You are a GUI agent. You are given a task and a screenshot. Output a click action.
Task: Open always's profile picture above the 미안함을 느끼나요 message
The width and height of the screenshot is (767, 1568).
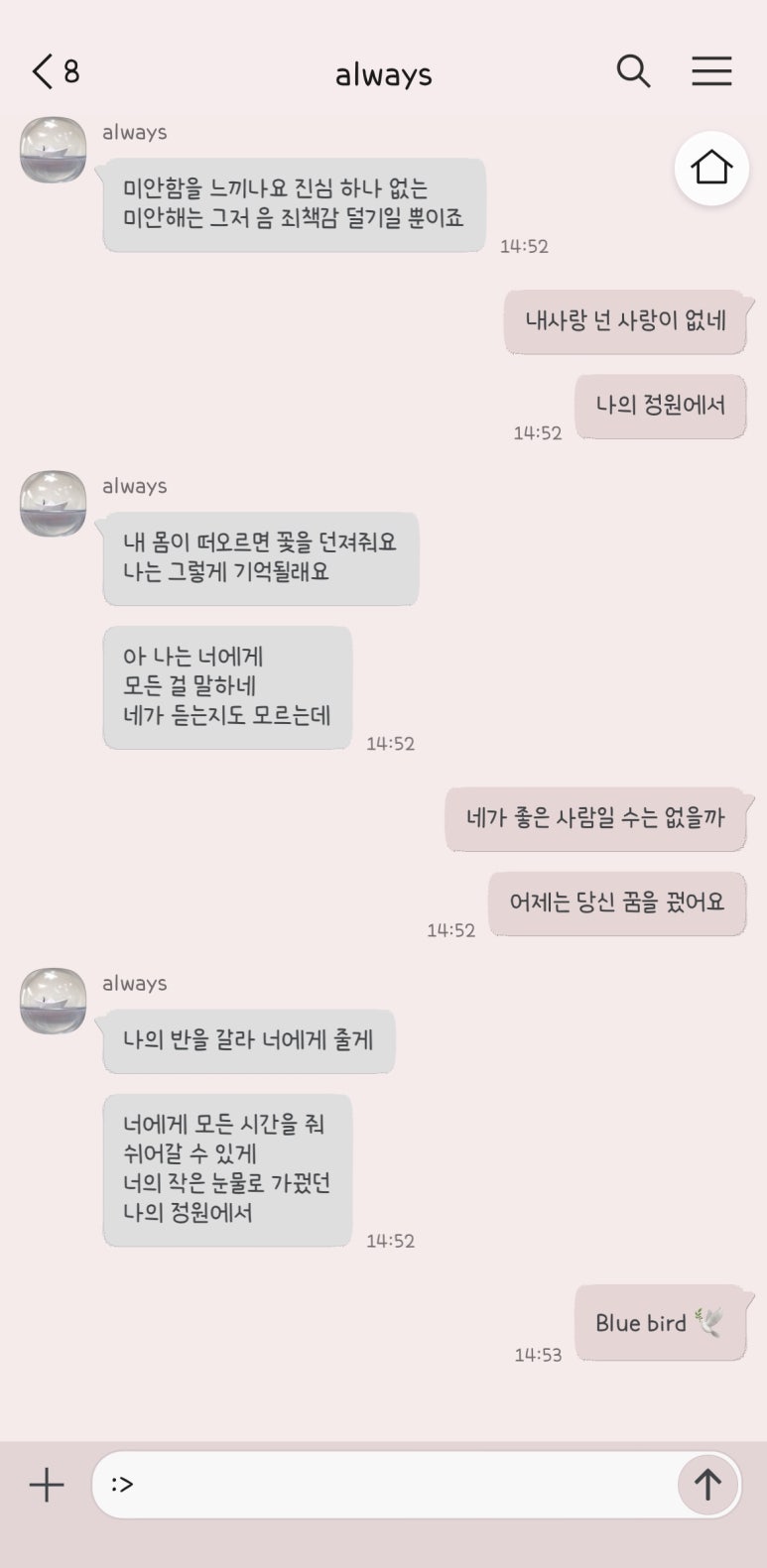[x=53, y=150]
